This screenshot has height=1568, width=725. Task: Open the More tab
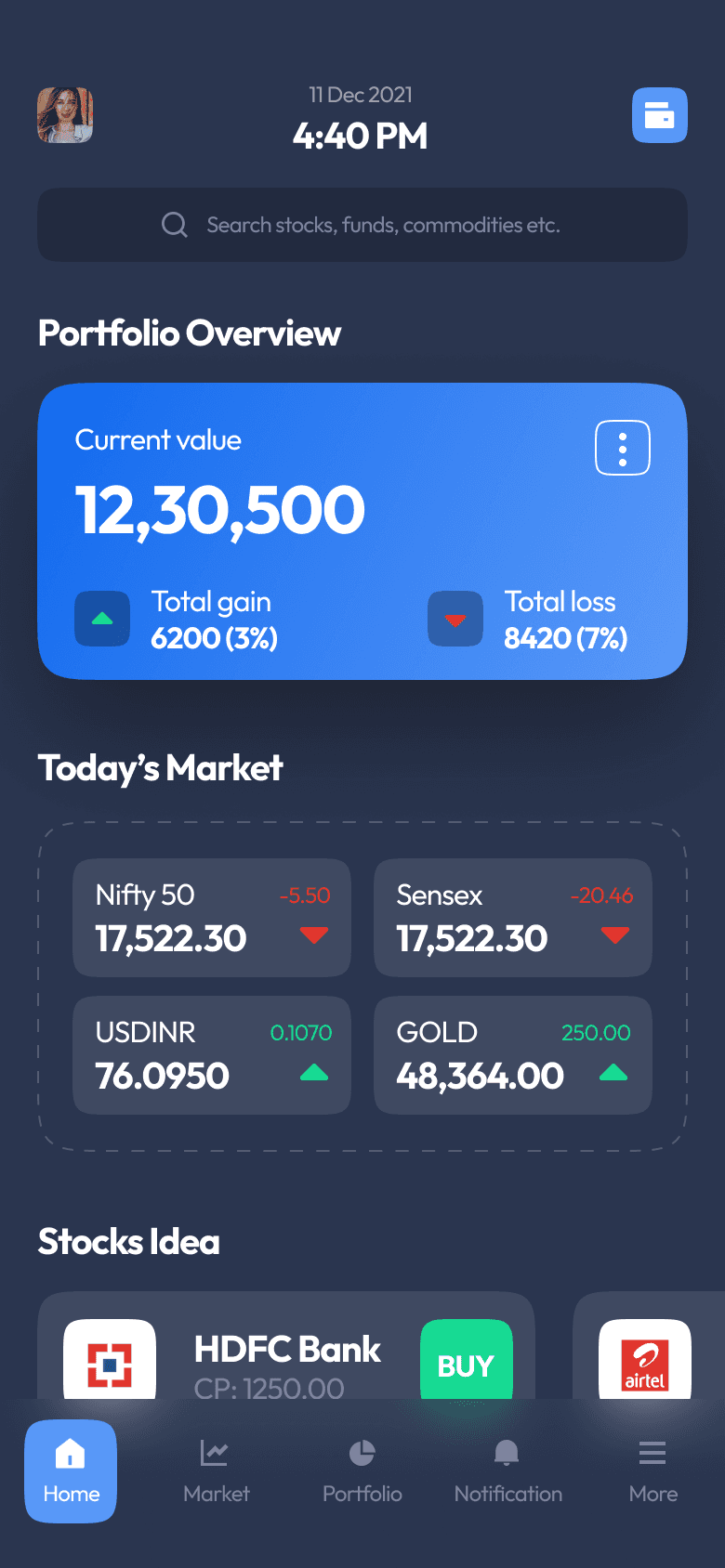click(652, 1471)
